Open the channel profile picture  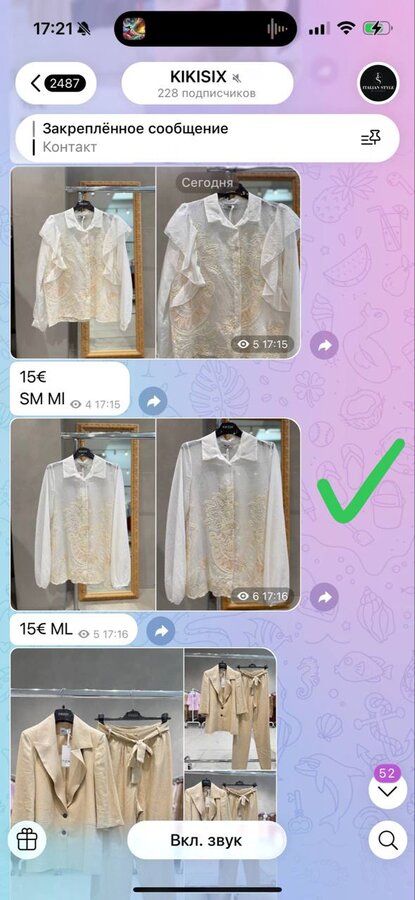click(x=378, y=83)
